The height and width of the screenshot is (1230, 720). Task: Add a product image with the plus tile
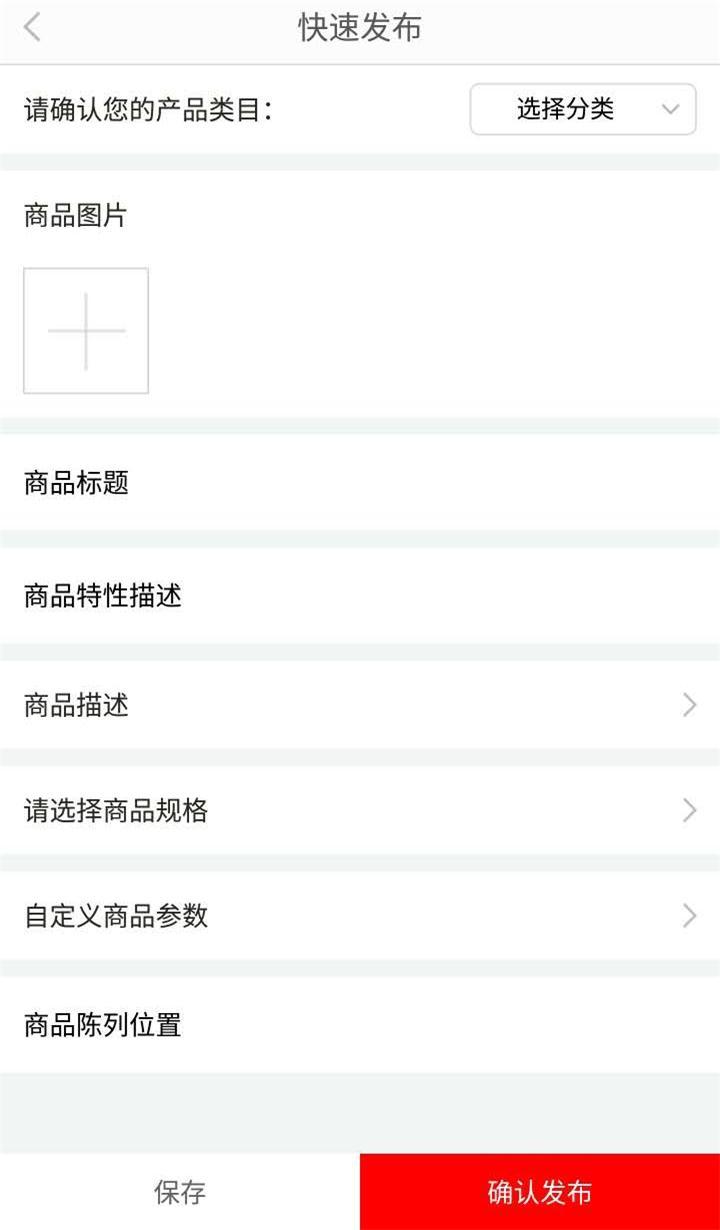tap(86, 331)
